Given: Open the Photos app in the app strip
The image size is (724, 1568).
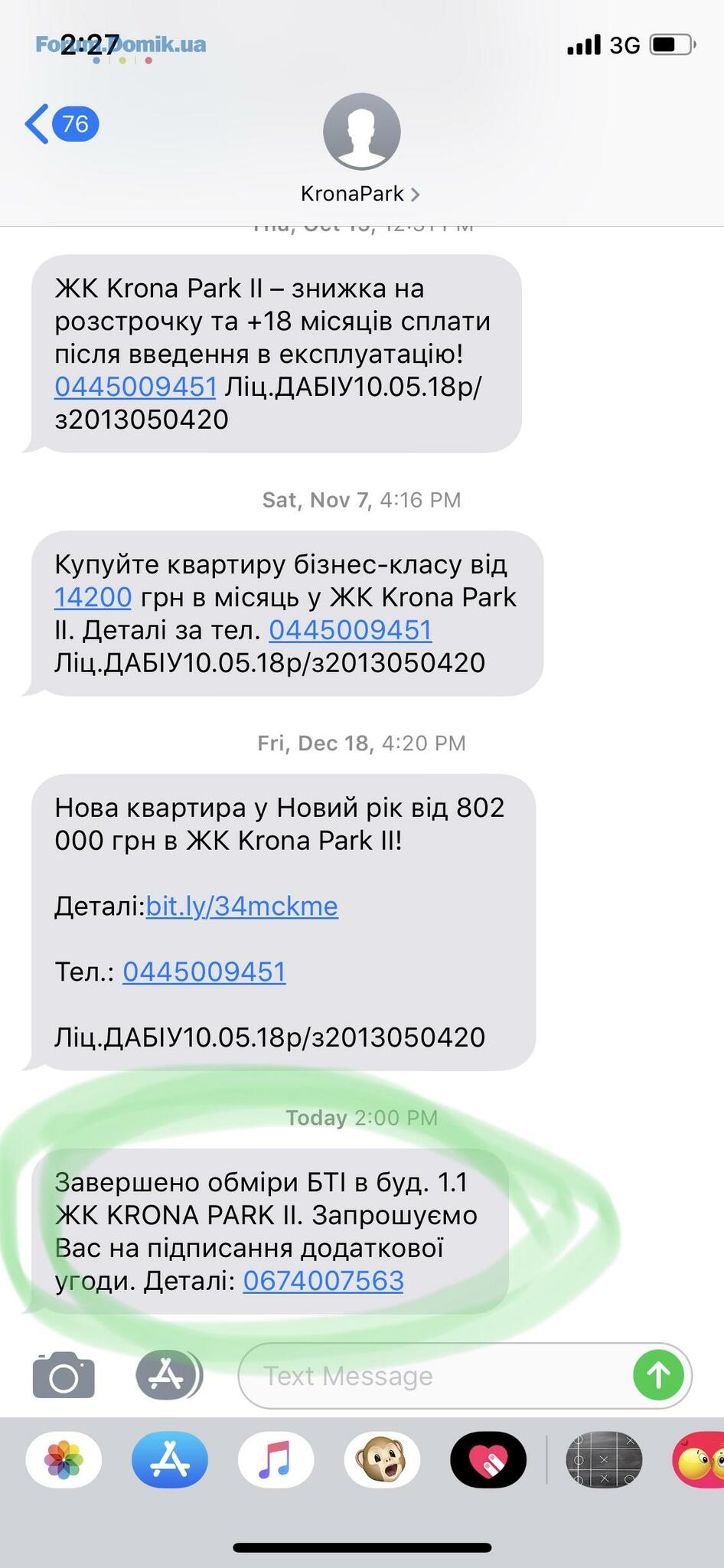Looking at the screenshot, I should 64,1459.
